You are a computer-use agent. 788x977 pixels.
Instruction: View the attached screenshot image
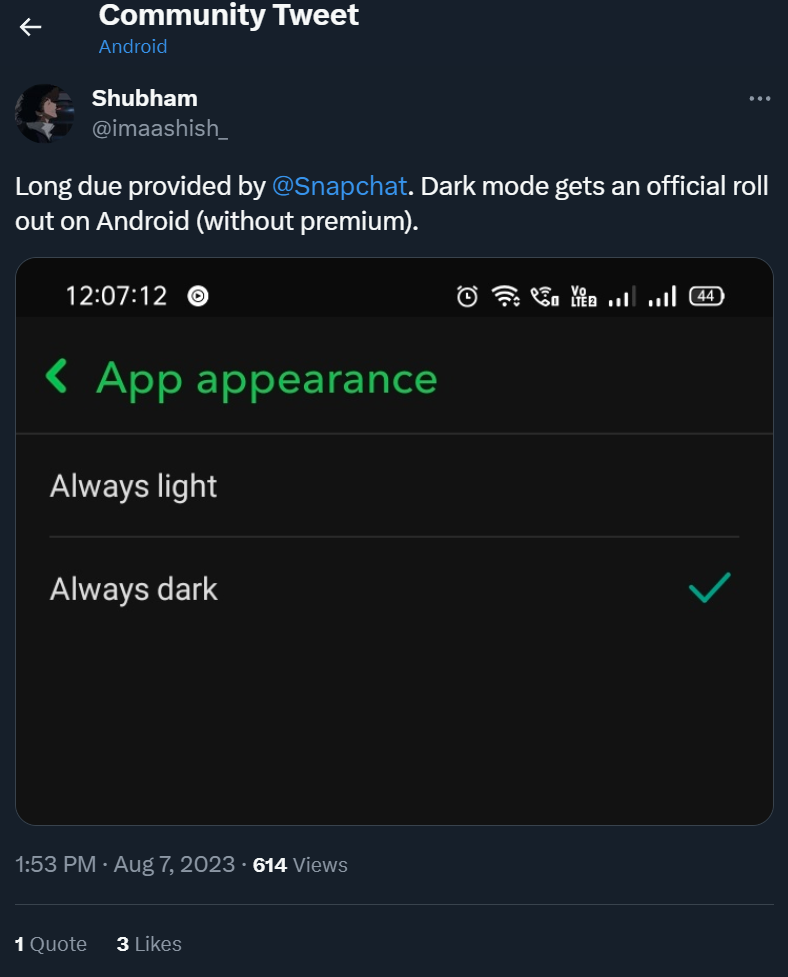tap(394, 541)
